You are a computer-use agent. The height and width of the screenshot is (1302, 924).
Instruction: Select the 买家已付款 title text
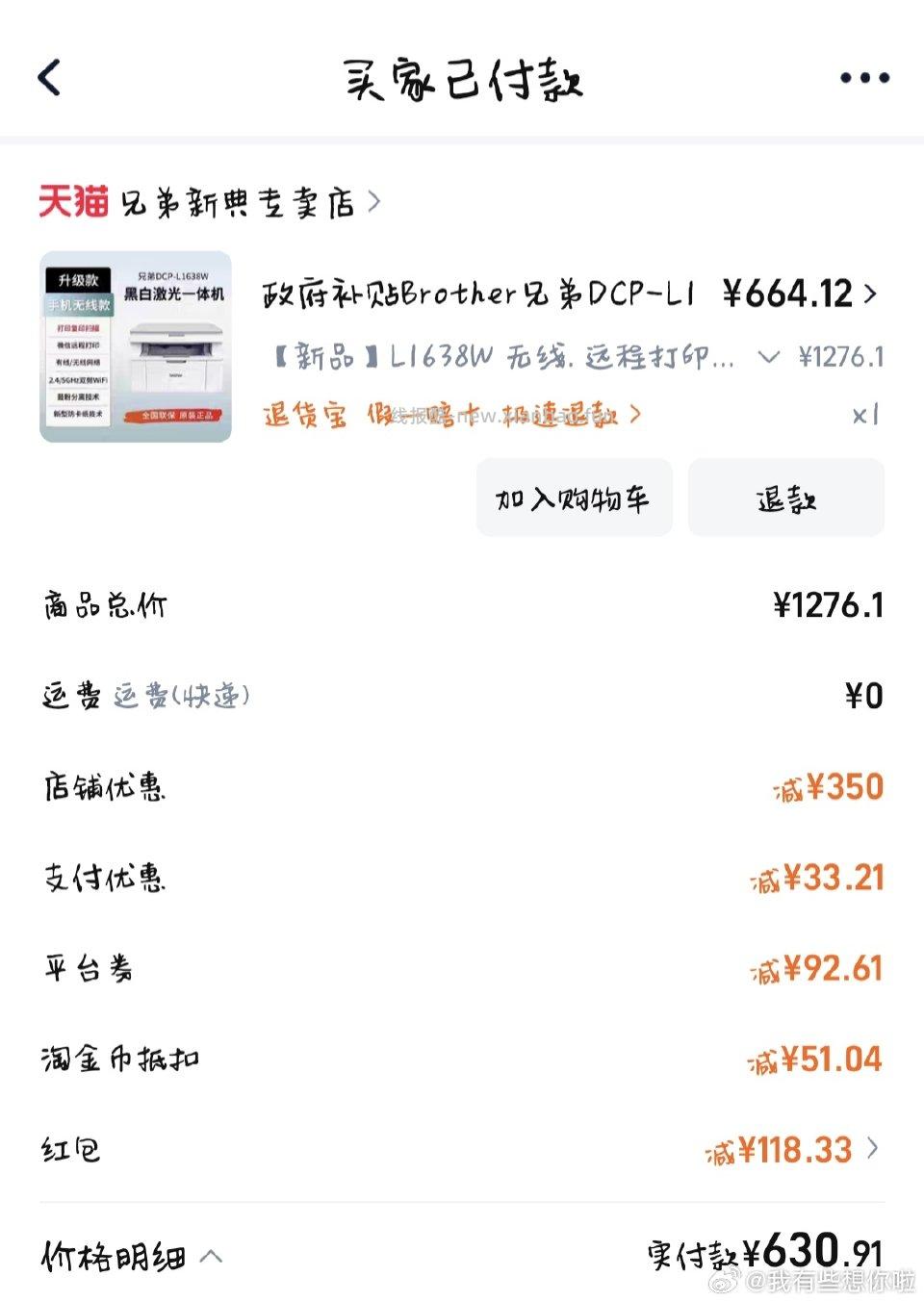coord(464,77)
